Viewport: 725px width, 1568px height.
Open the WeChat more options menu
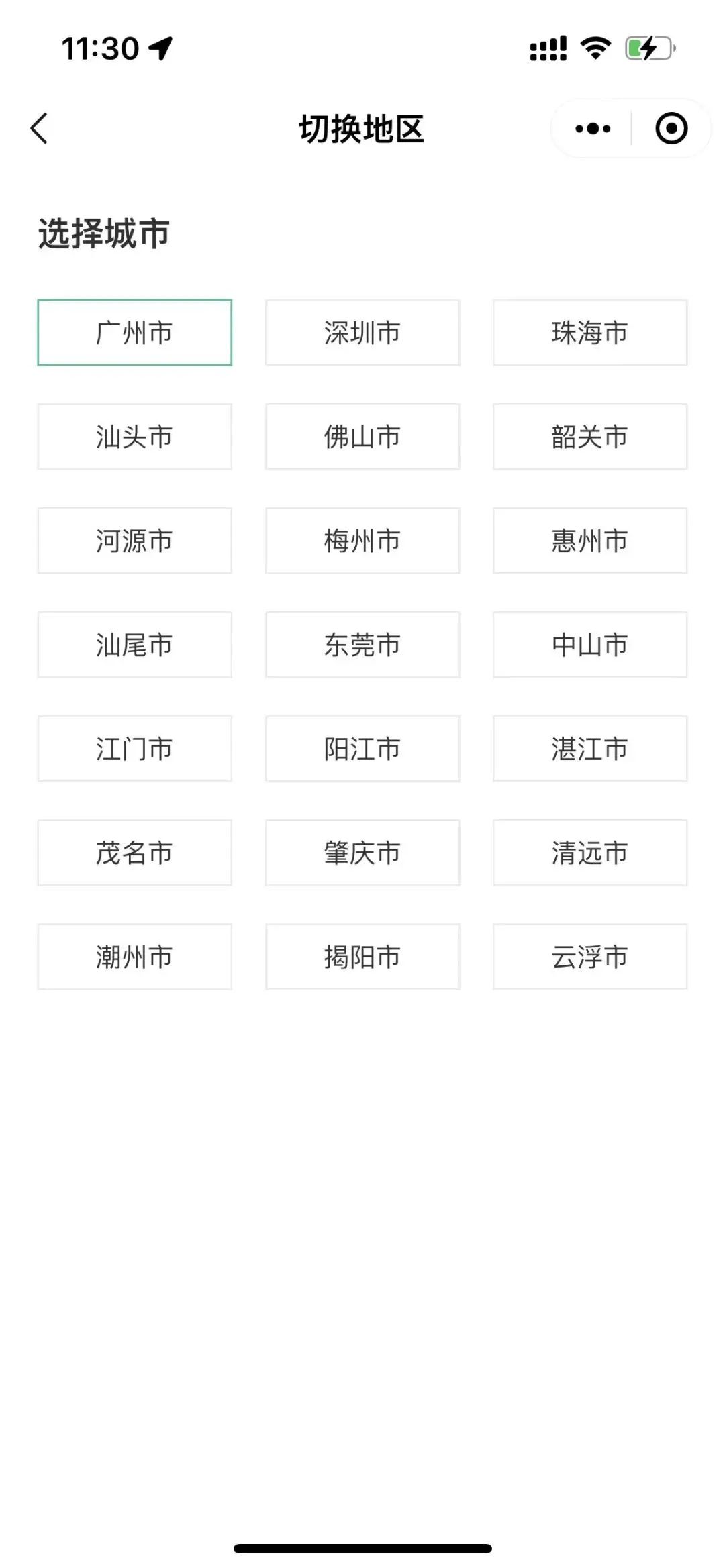coord(589,127)
